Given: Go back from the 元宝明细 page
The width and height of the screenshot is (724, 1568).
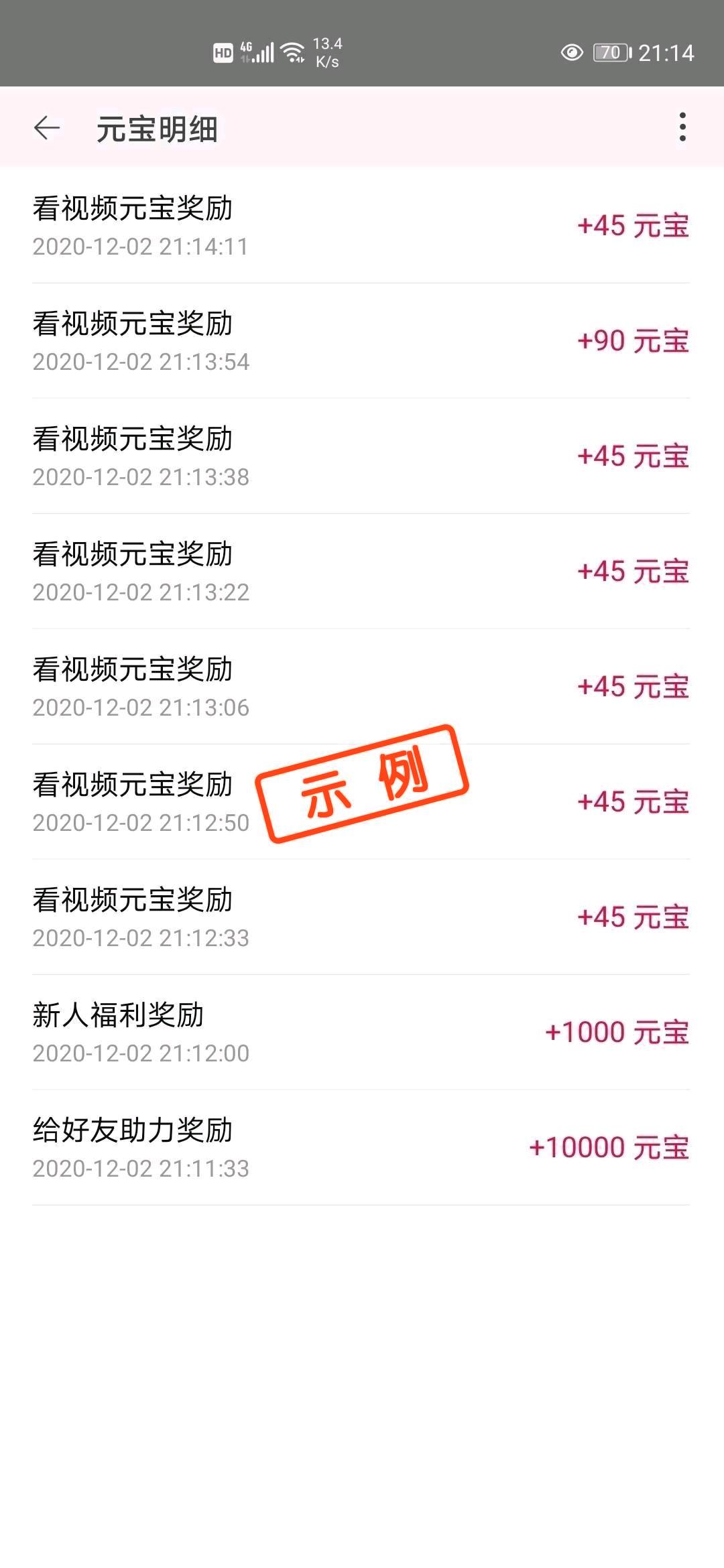Looking at the screenshot, I should pyautogui.click(x=47, y=127).
